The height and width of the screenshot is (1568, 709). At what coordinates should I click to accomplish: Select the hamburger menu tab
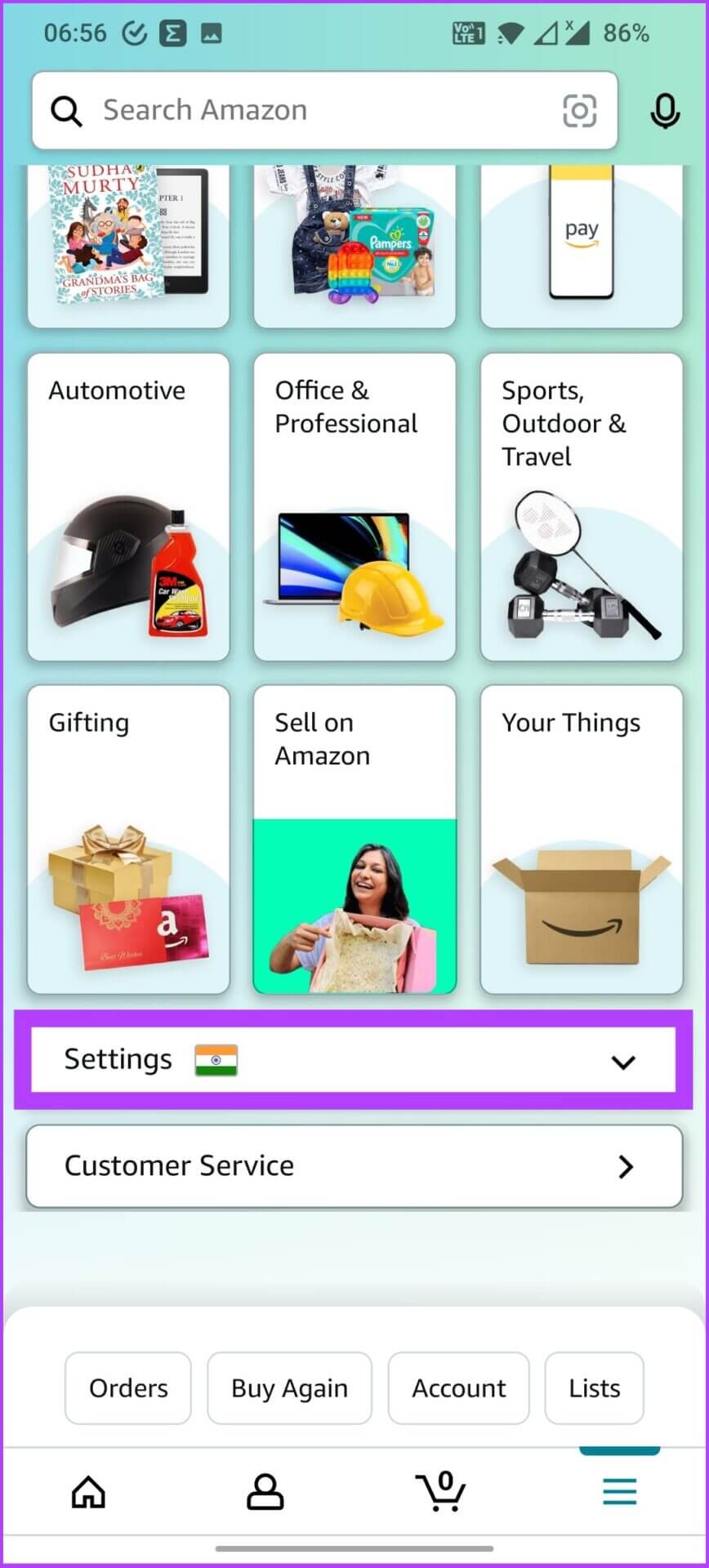[x=619, y=1491]
